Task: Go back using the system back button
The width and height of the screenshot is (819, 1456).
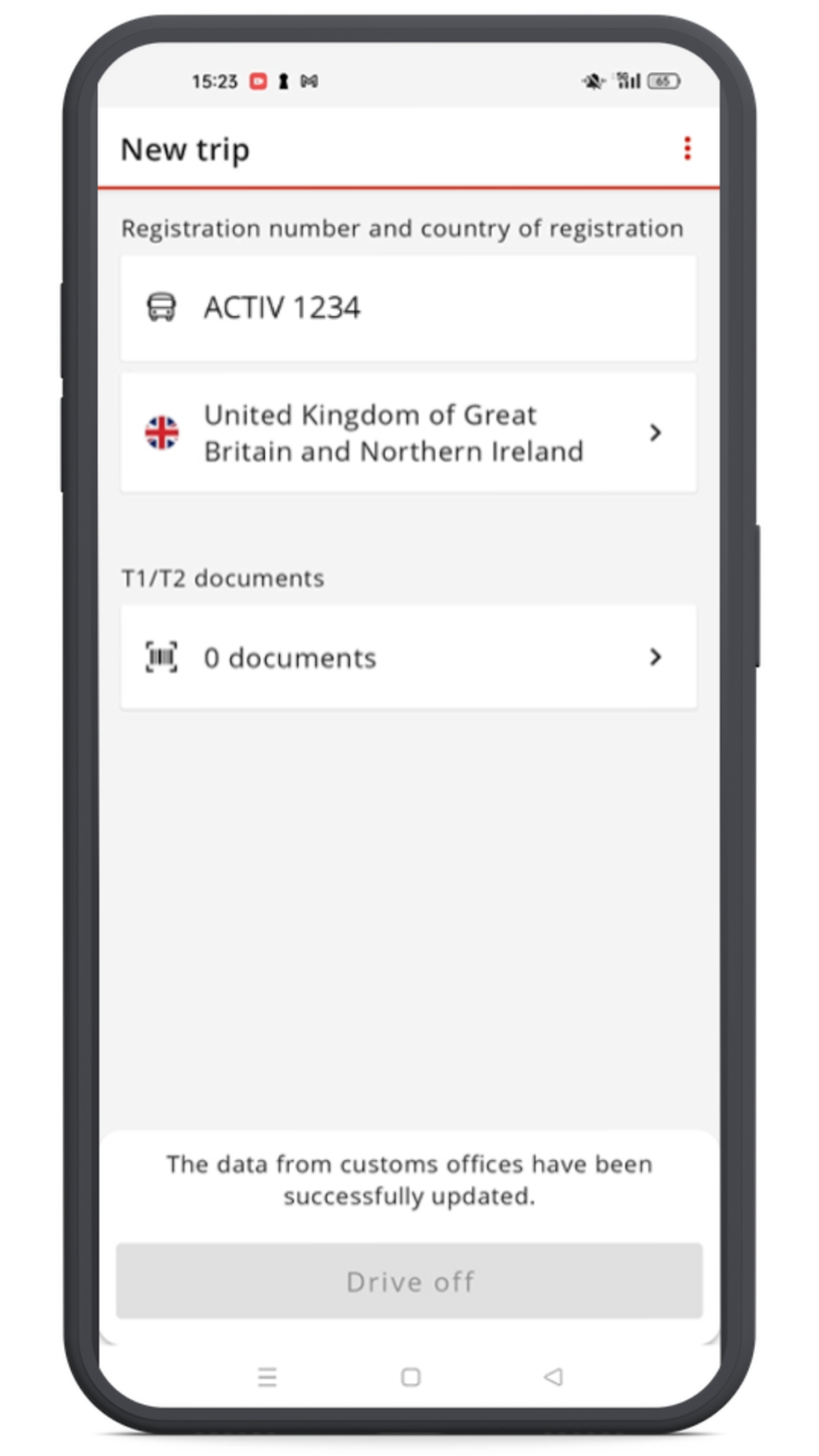Action: (553, 1377)
